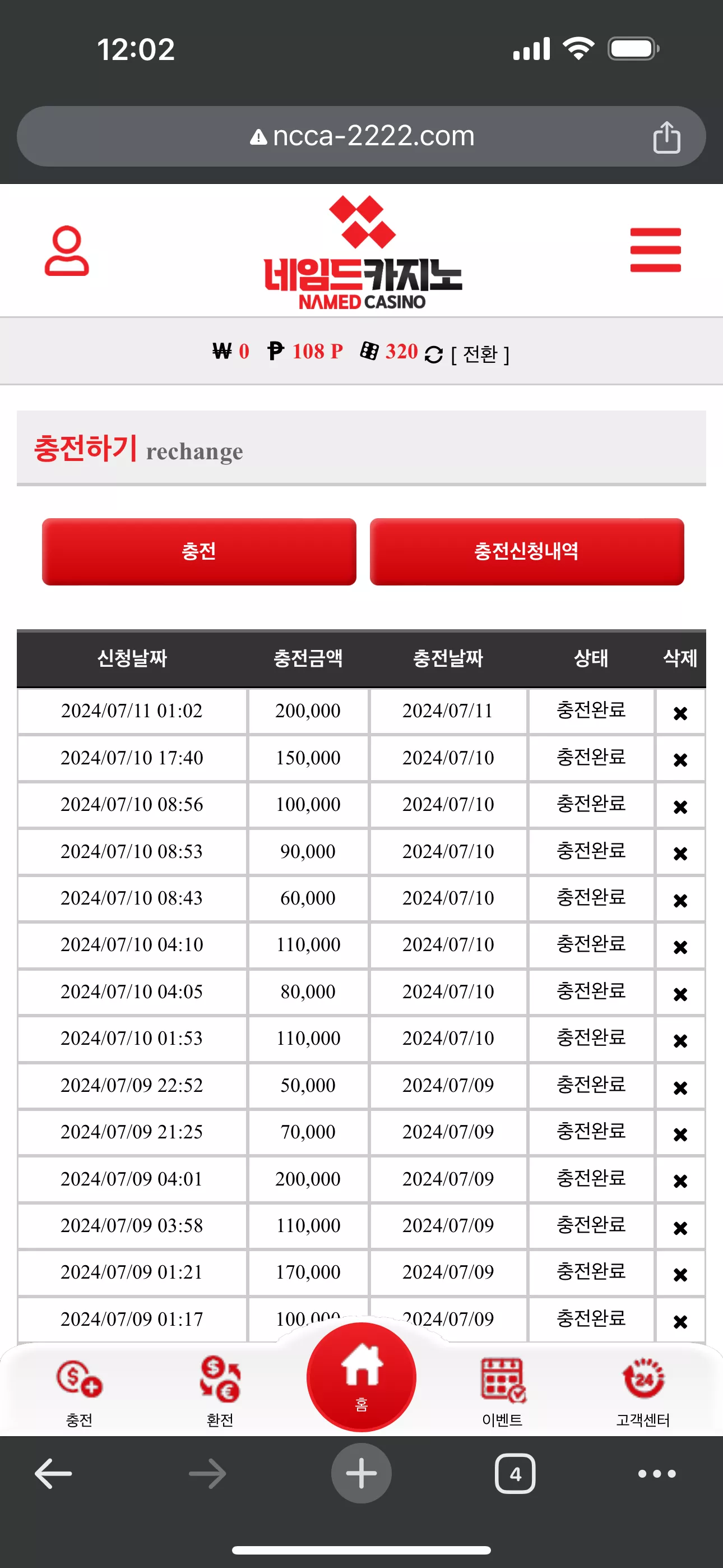Share the page from the address bar
723x1568 pixels.
tap(666, 137)
